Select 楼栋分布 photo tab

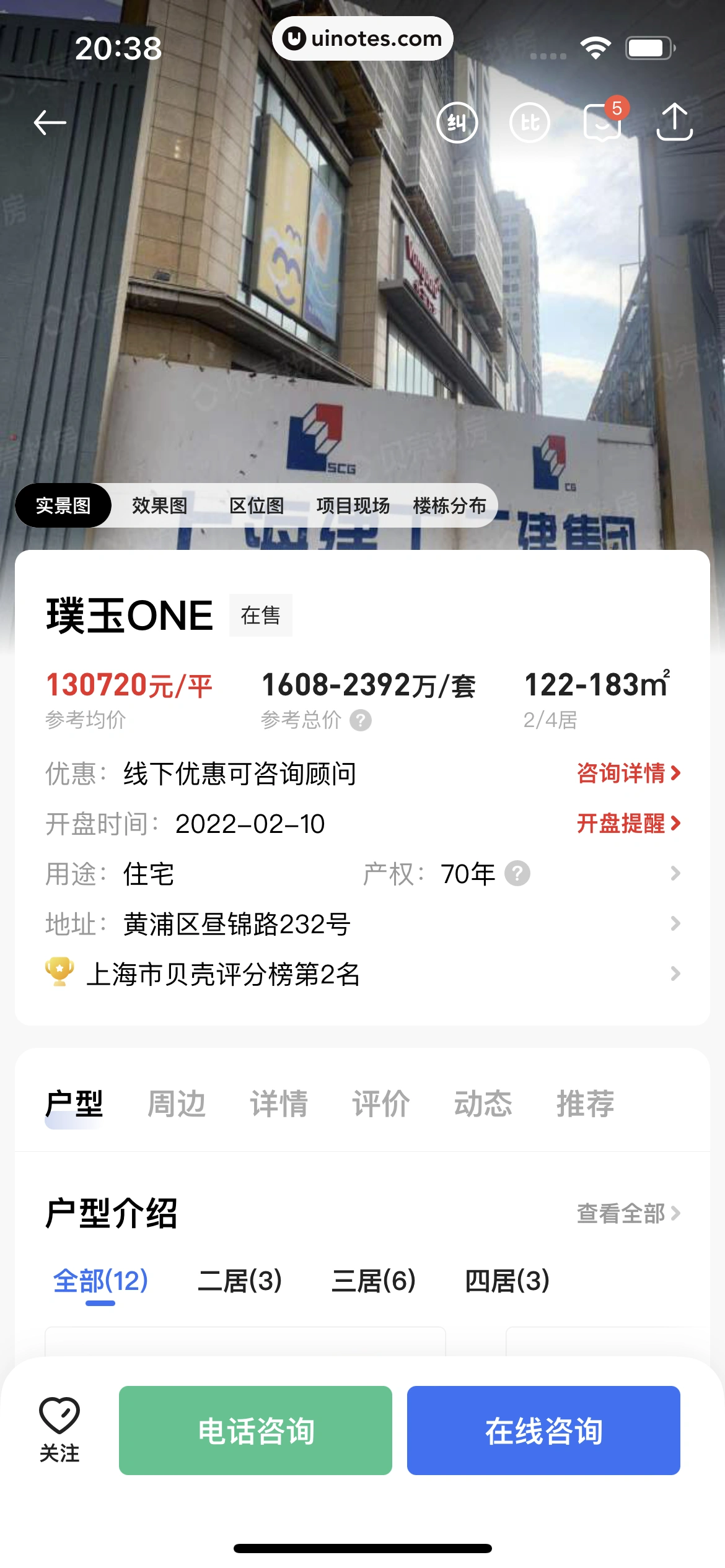coord(449,506)
